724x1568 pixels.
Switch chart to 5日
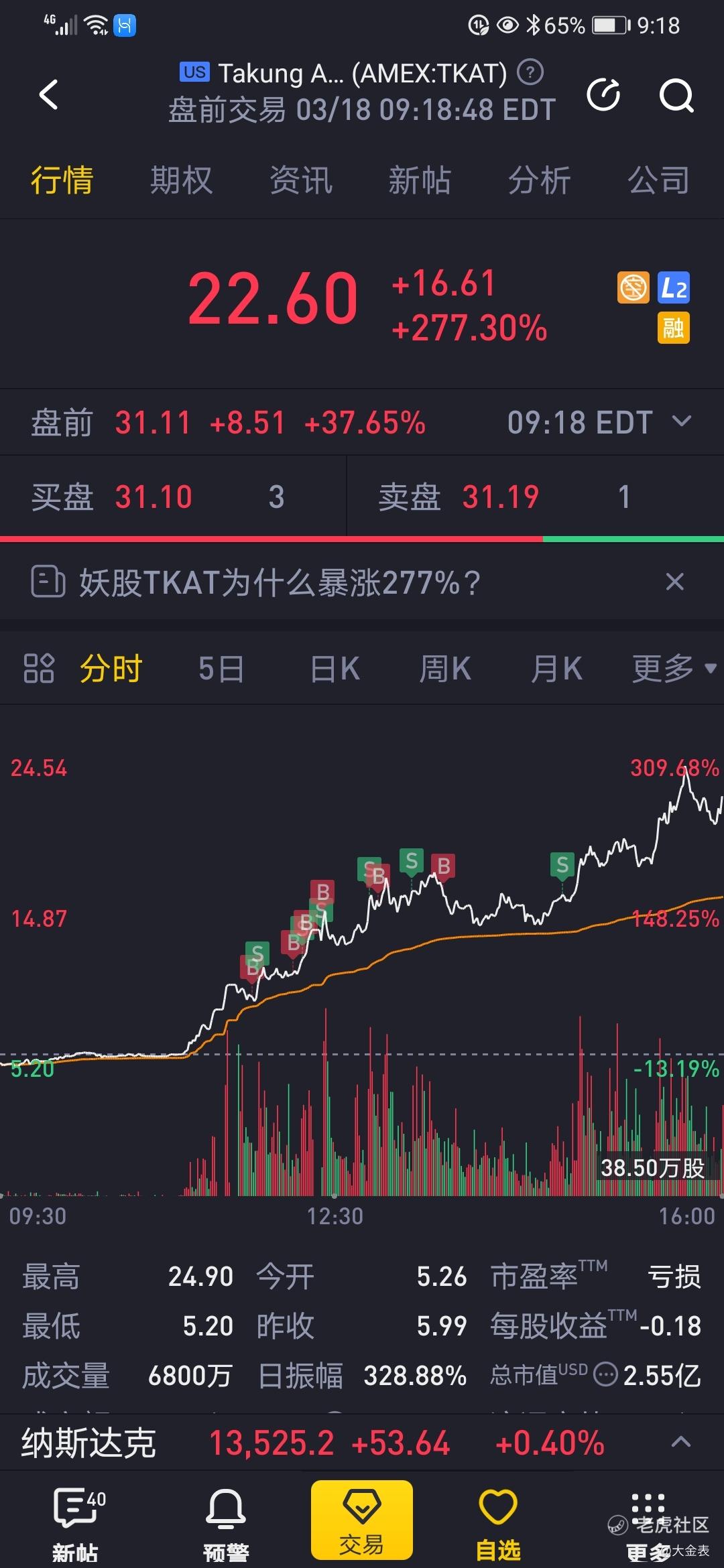221,669
